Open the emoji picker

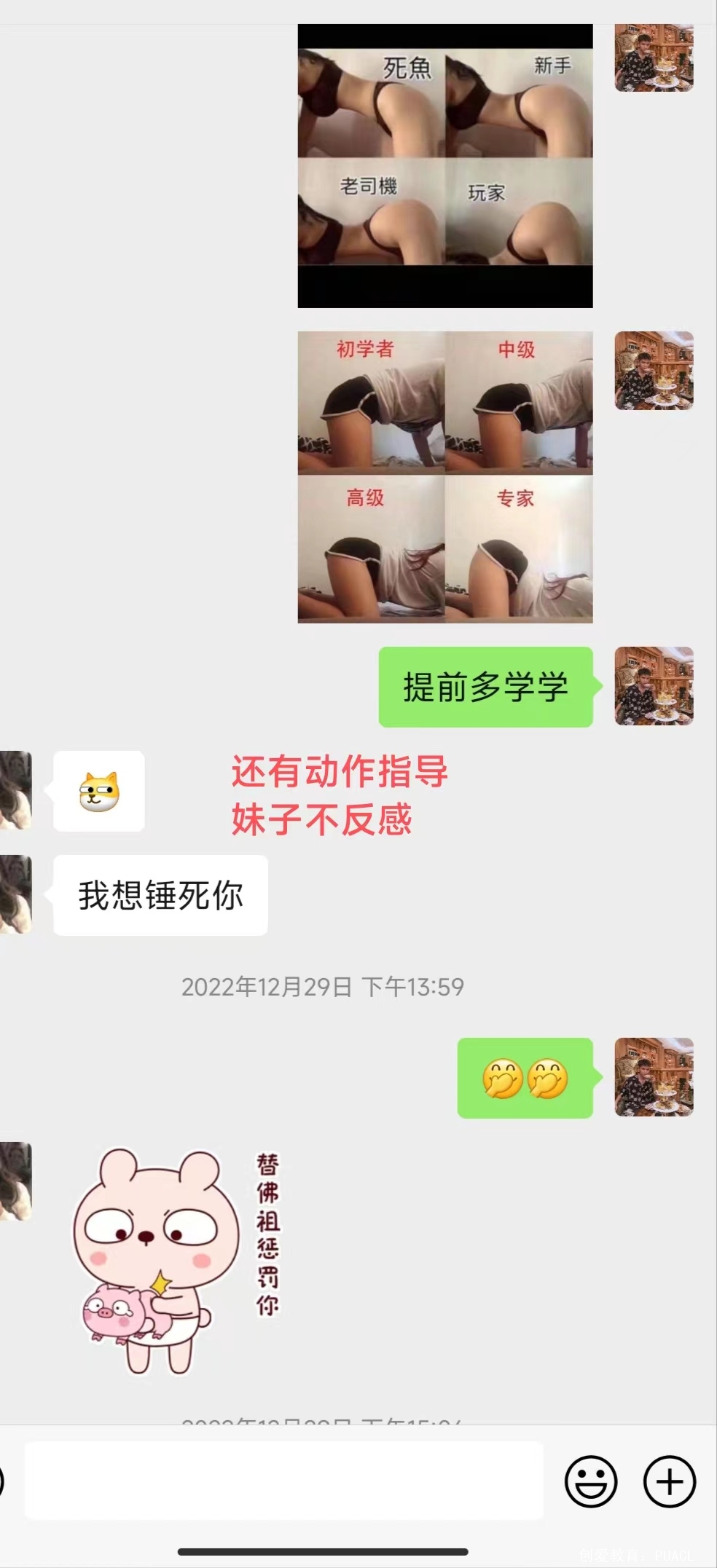point(590,1481)
